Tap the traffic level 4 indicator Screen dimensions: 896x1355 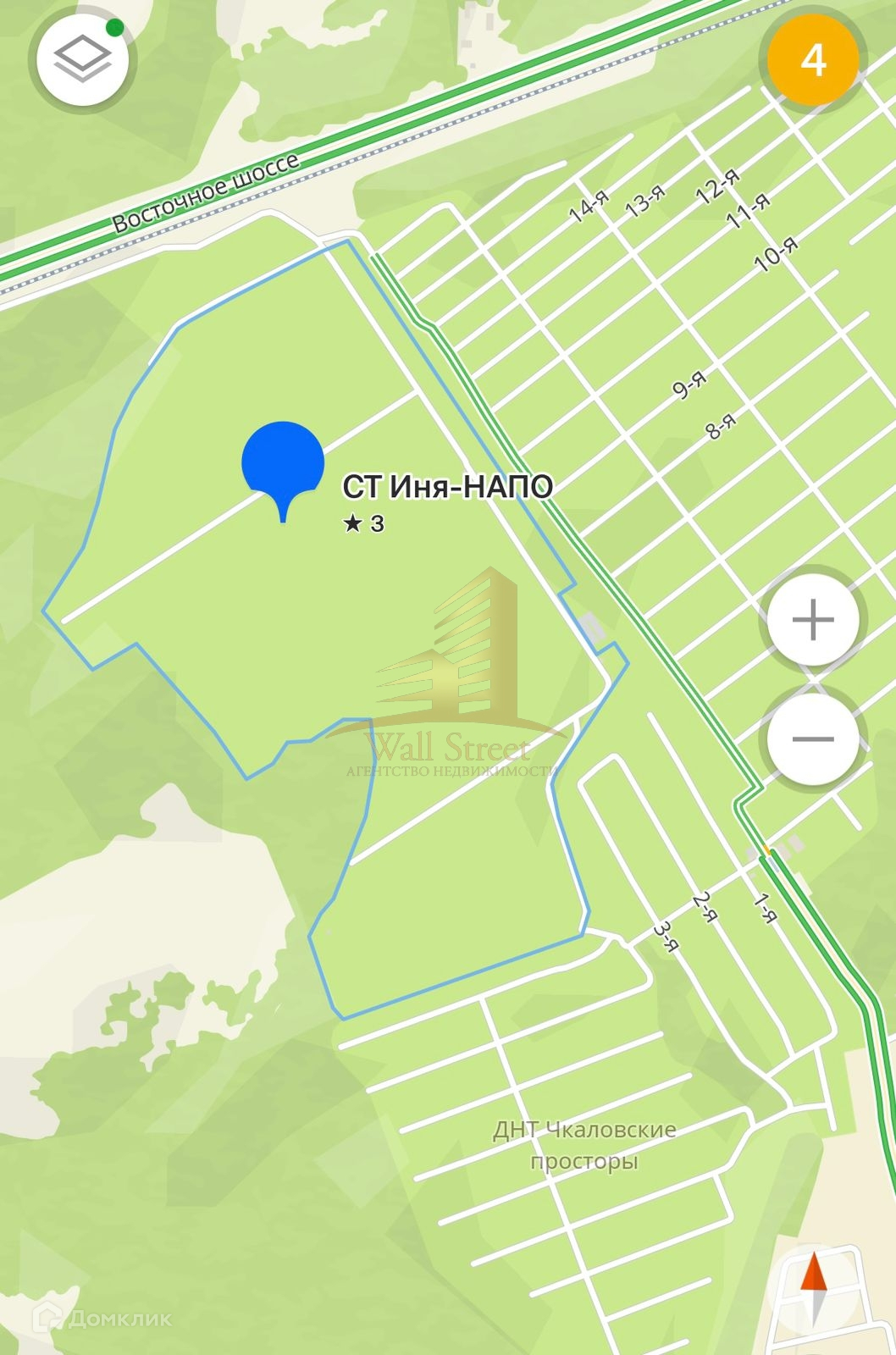click(812, 60)
